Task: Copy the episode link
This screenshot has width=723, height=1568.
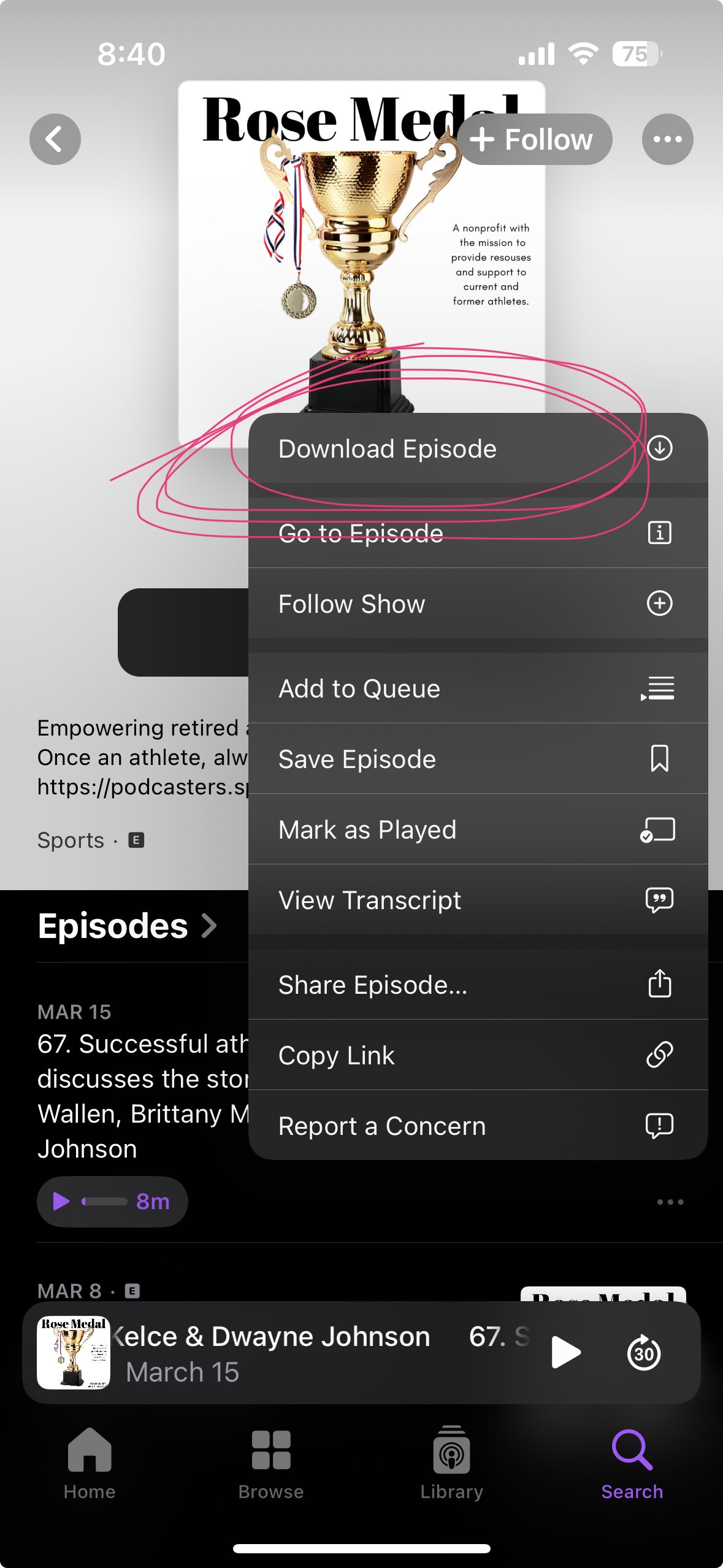Action: (478, 1055)
